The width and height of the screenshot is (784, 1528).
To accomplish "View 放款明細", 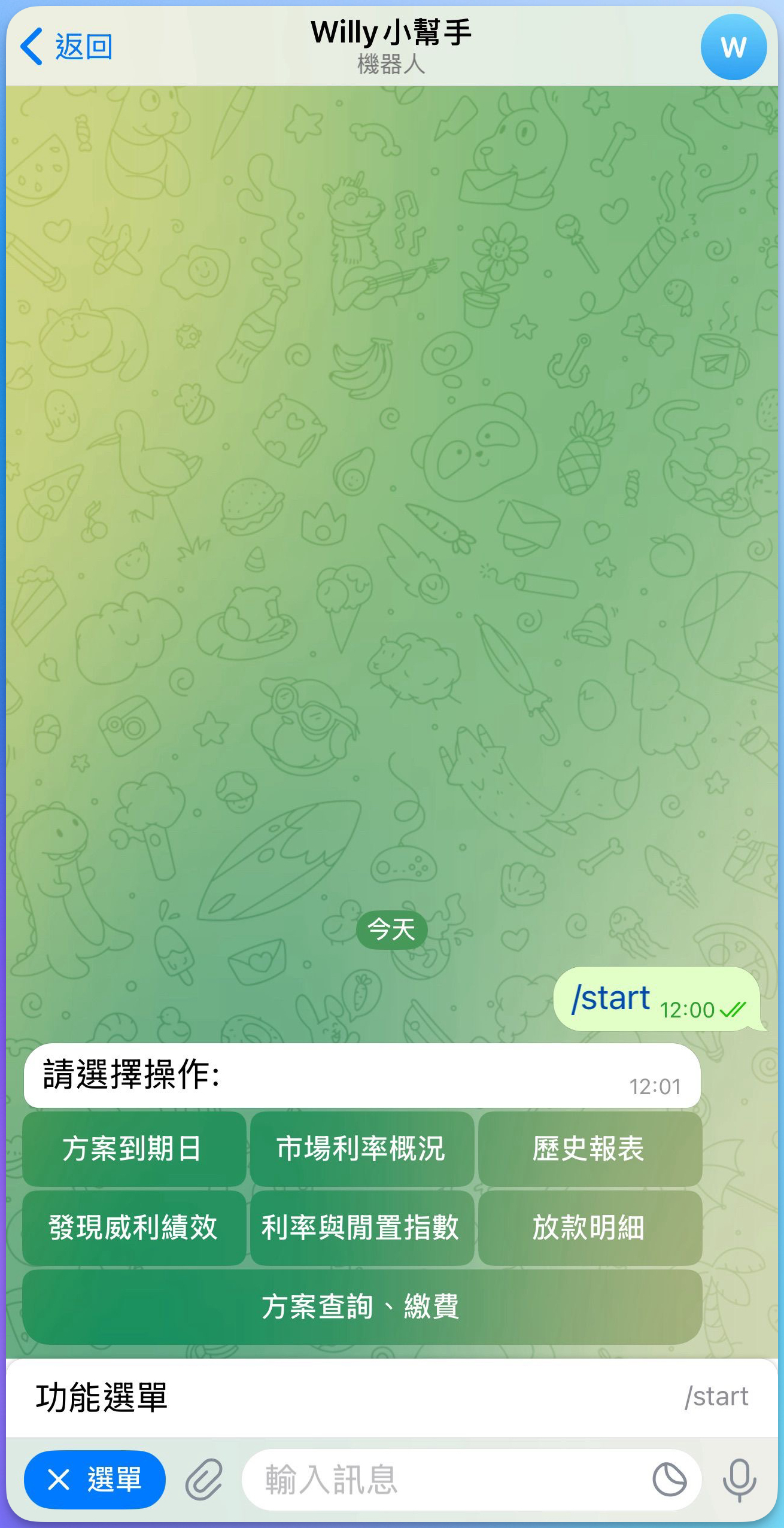I will pos(589,1228).
